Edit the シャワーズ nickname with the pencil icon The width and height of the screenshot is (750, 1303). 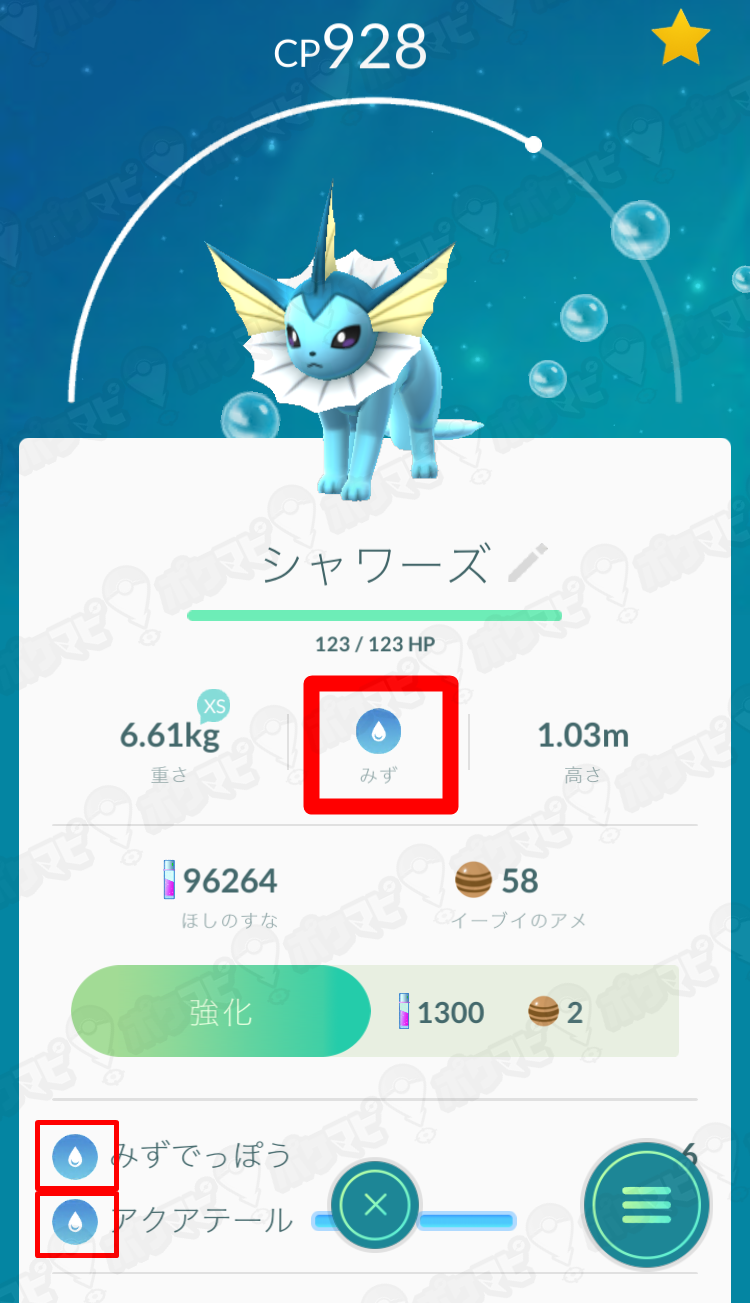528,564
